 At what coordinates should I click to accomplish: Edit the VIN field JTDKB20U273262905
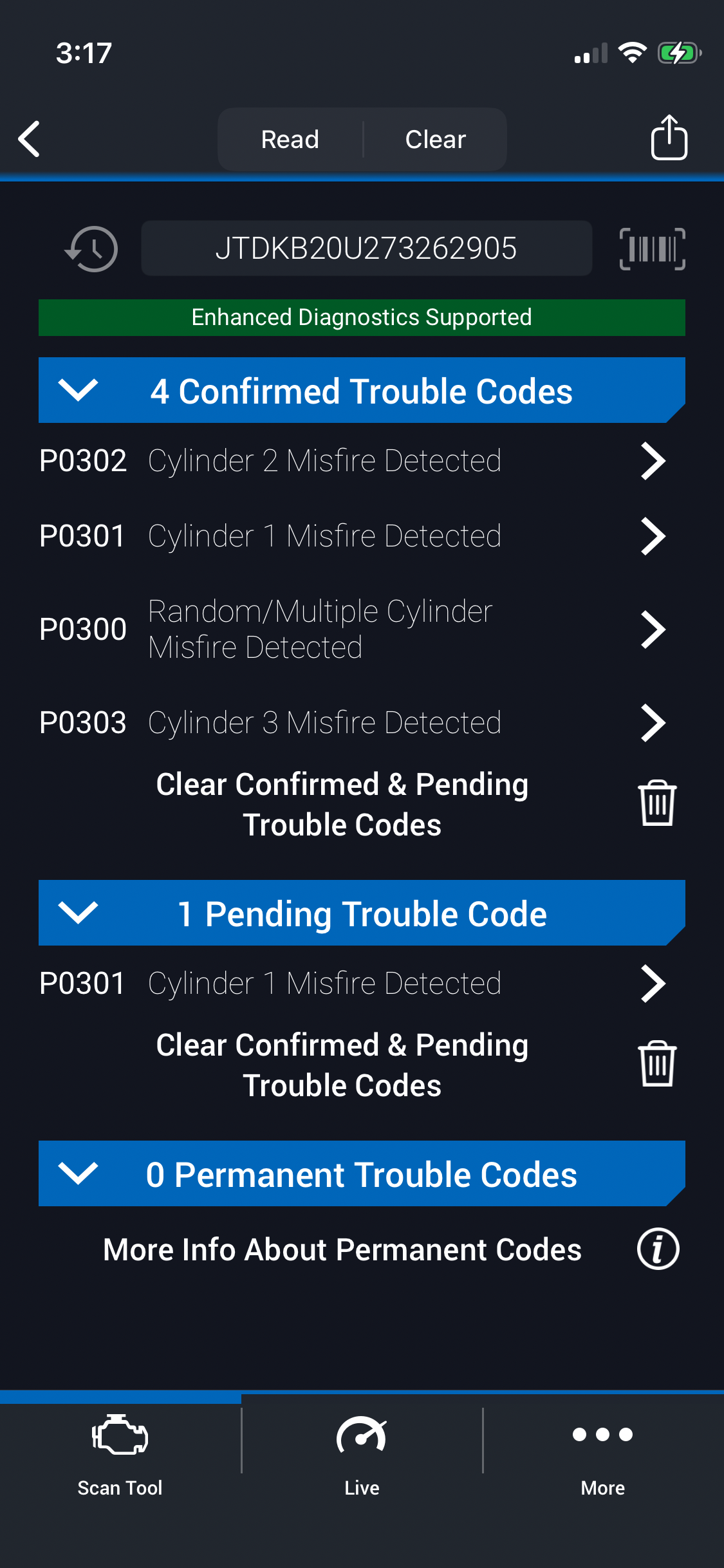point(366,248)
